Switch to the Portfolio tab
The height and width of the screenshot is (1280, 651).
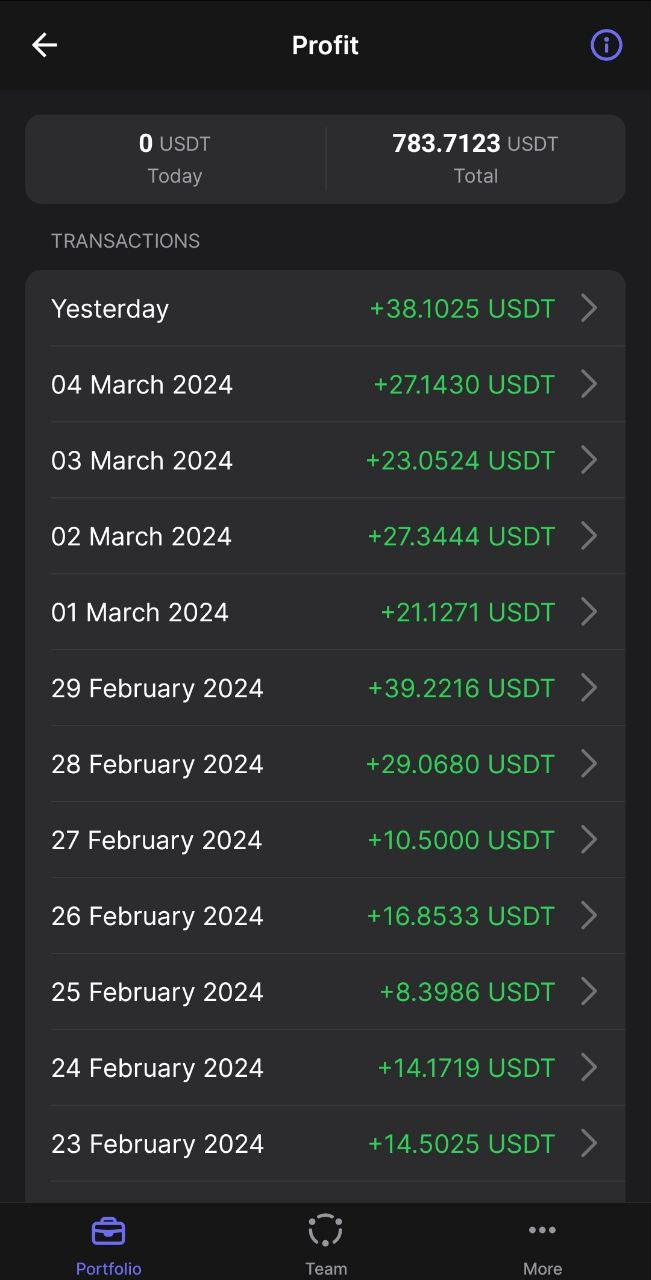click(109, 1244)
